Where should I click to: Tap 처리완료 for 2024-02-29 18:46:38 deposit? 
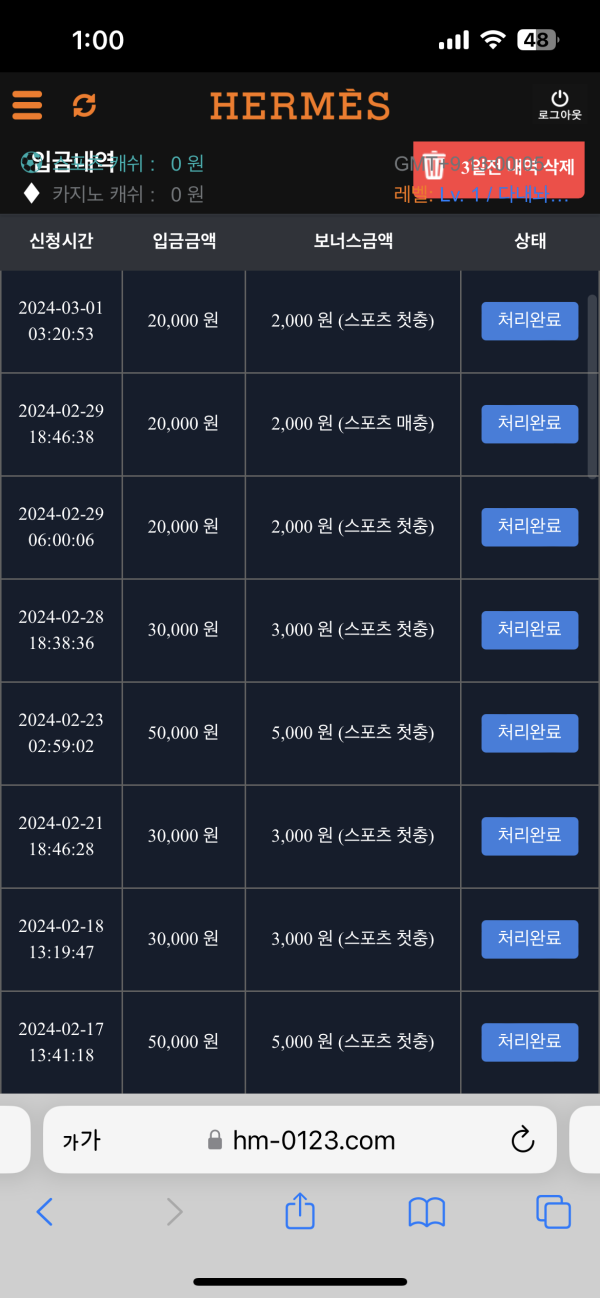pyautogui.click(x=529, y=424)
